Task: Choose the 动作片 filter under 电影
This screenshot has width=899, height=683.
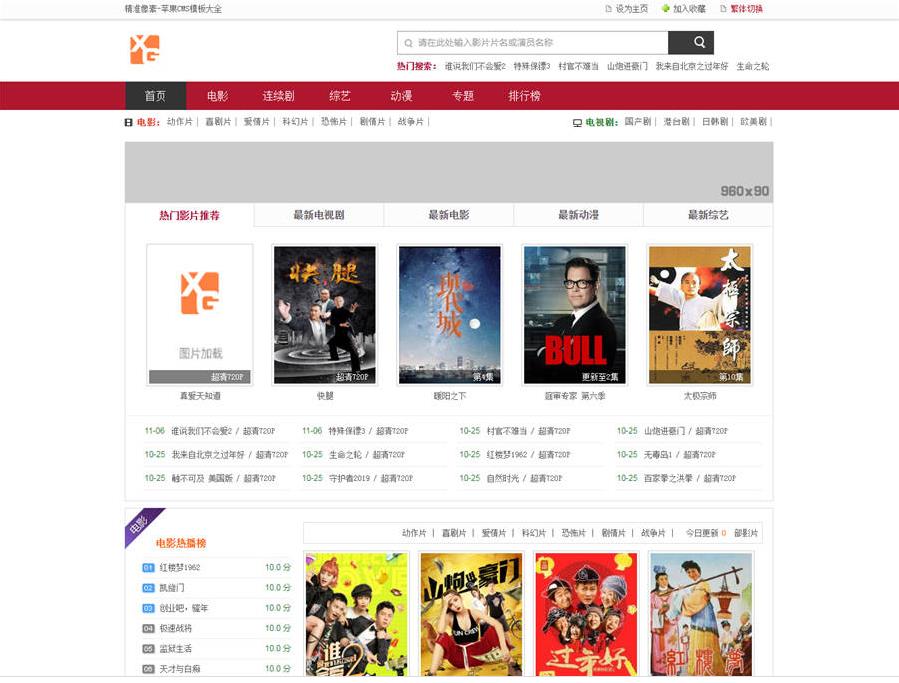Action: [x=179, y=122]
